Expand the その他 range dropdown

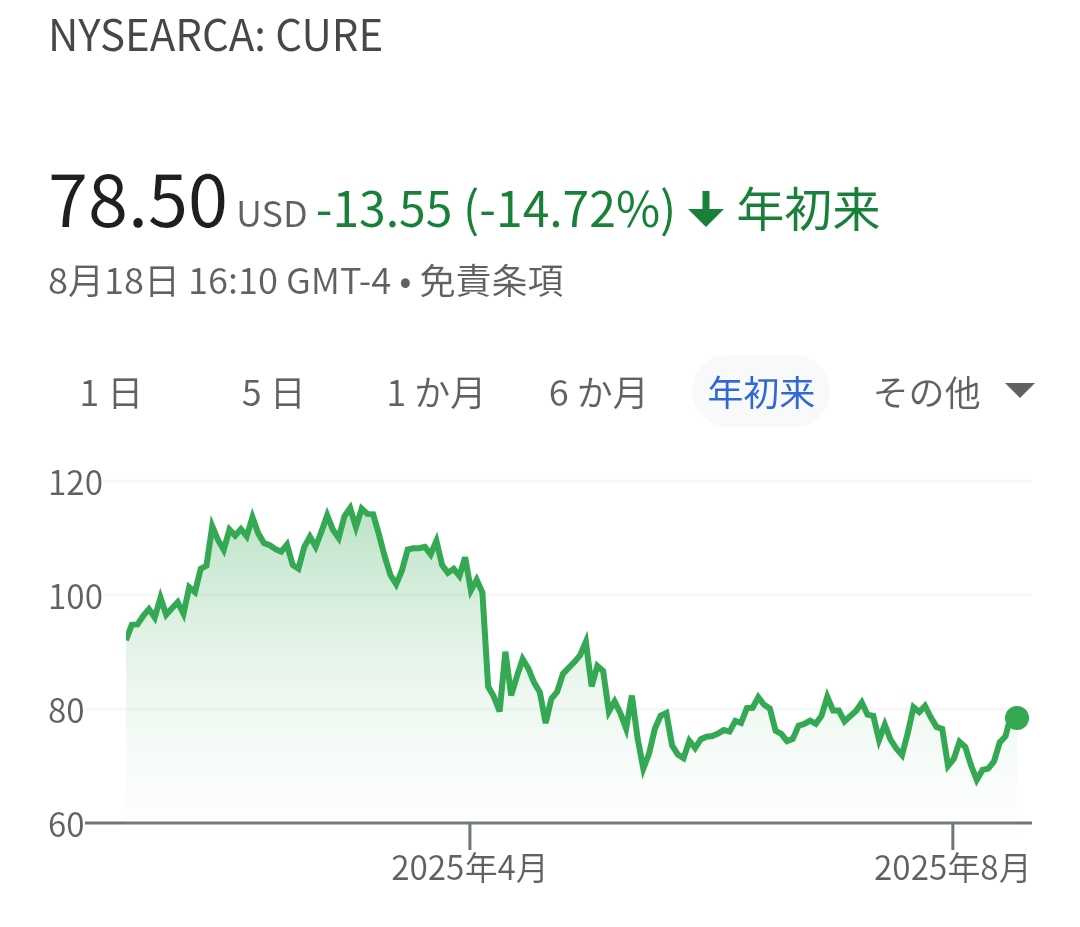(x=950, y=393)
